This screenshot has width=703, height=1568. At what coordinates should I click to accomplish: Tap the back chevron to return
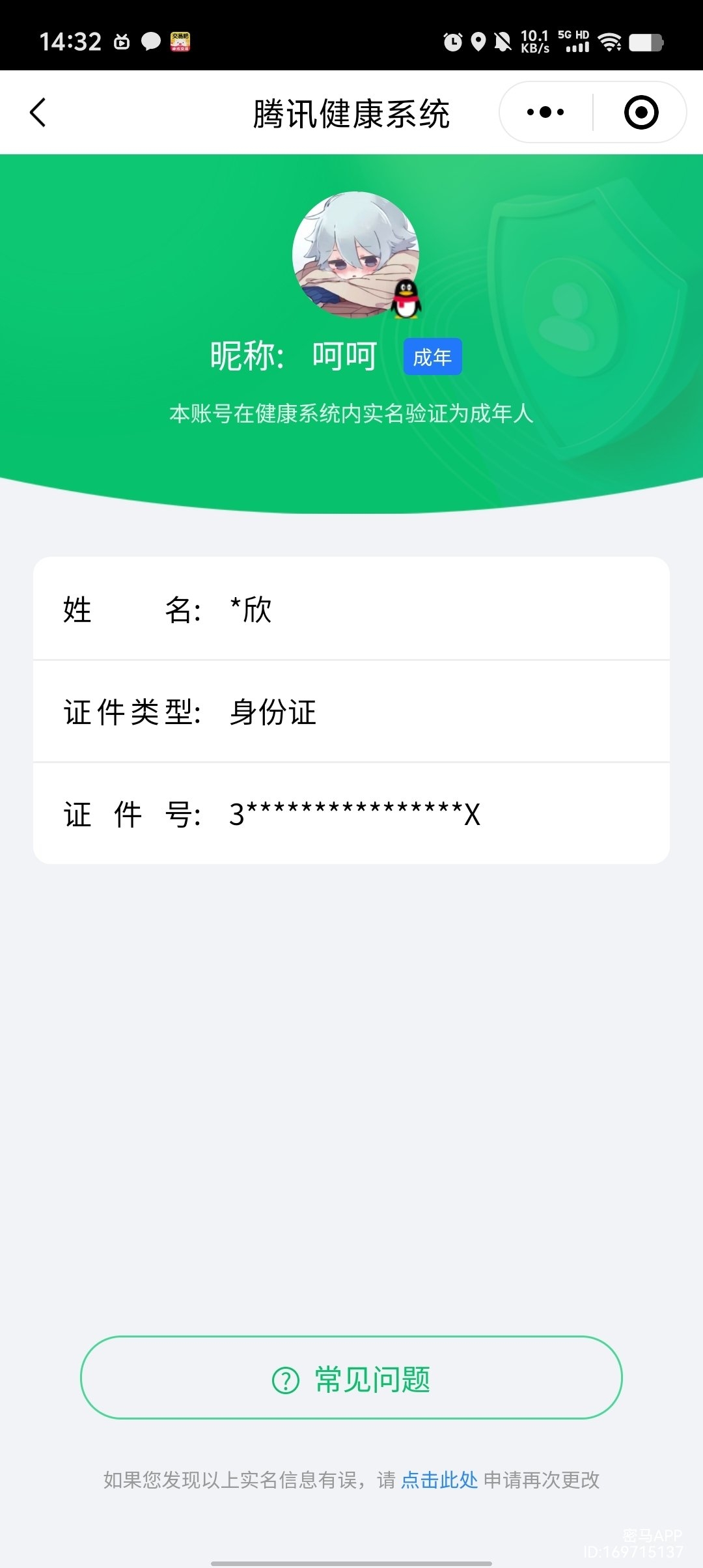pos(37,111)
